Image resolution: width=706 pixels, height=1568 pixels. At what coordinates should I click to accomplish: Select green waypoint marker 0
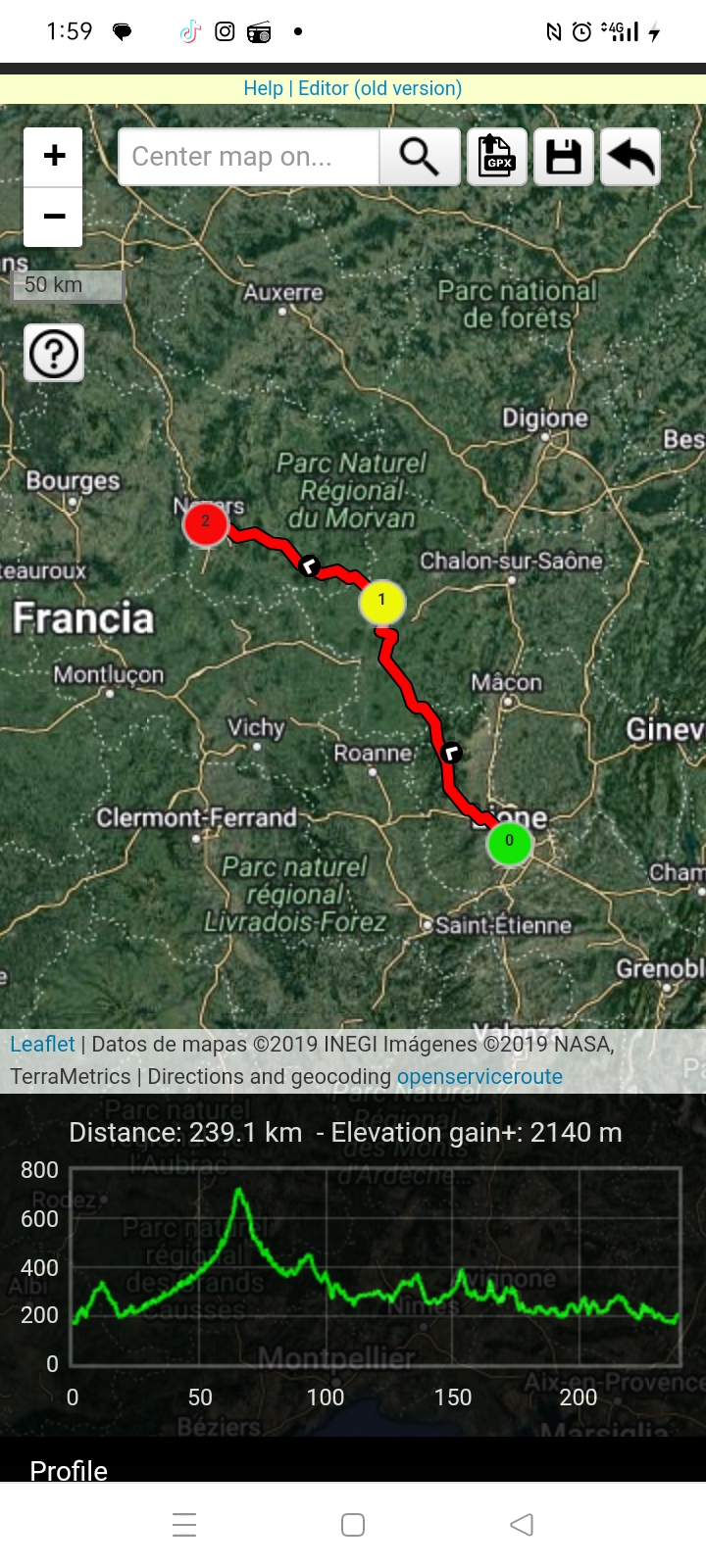[x=509, y=843]
